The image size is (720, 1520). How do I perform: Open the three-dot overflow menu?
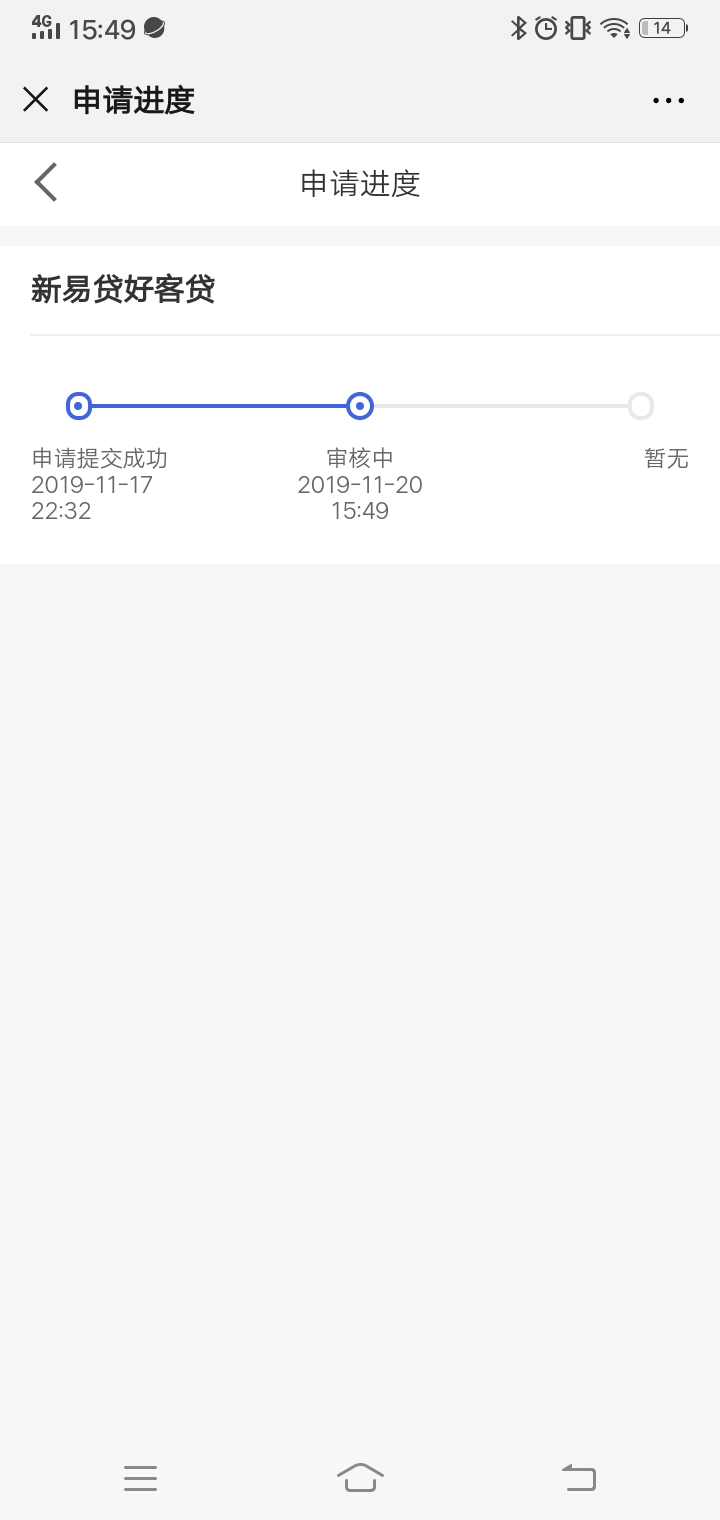coord(668,100)
